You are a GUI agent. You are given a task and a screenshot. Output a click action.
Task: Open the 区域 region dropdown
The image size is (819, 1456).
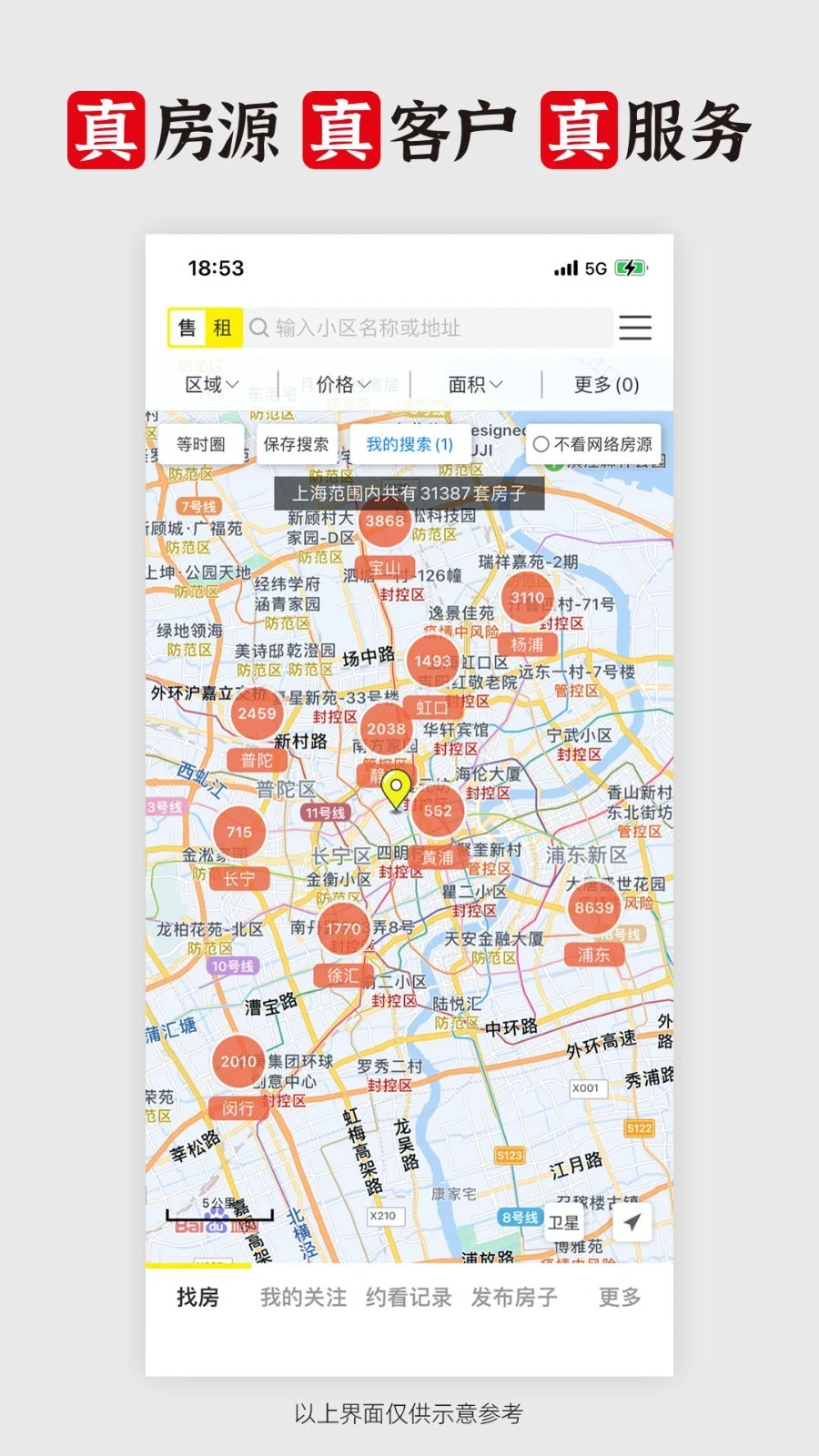pos(210,383)
